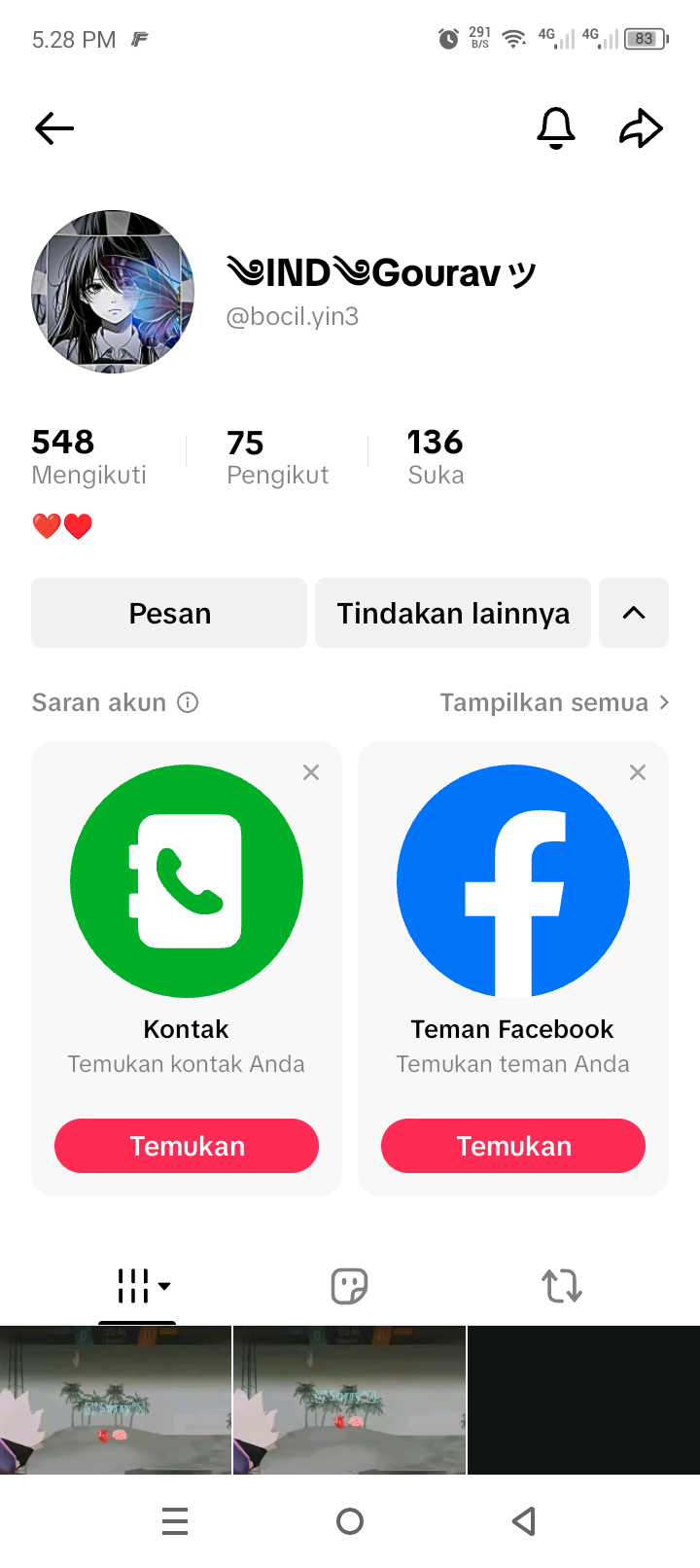Tap Tampilkan semua link

point(553,702)
